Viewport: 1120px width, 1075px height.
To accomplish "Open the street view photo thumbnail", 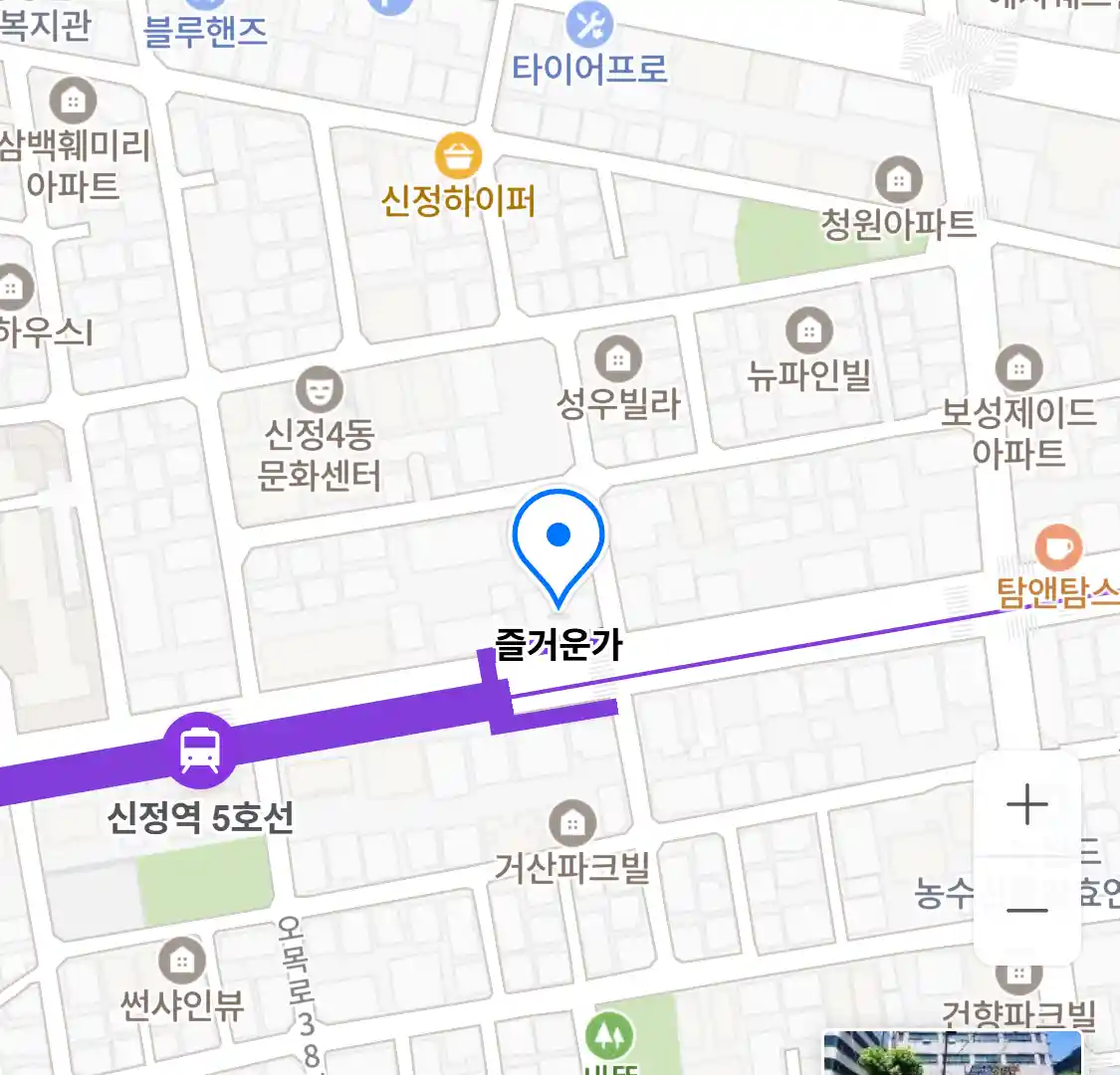I will pos(951,1053).
